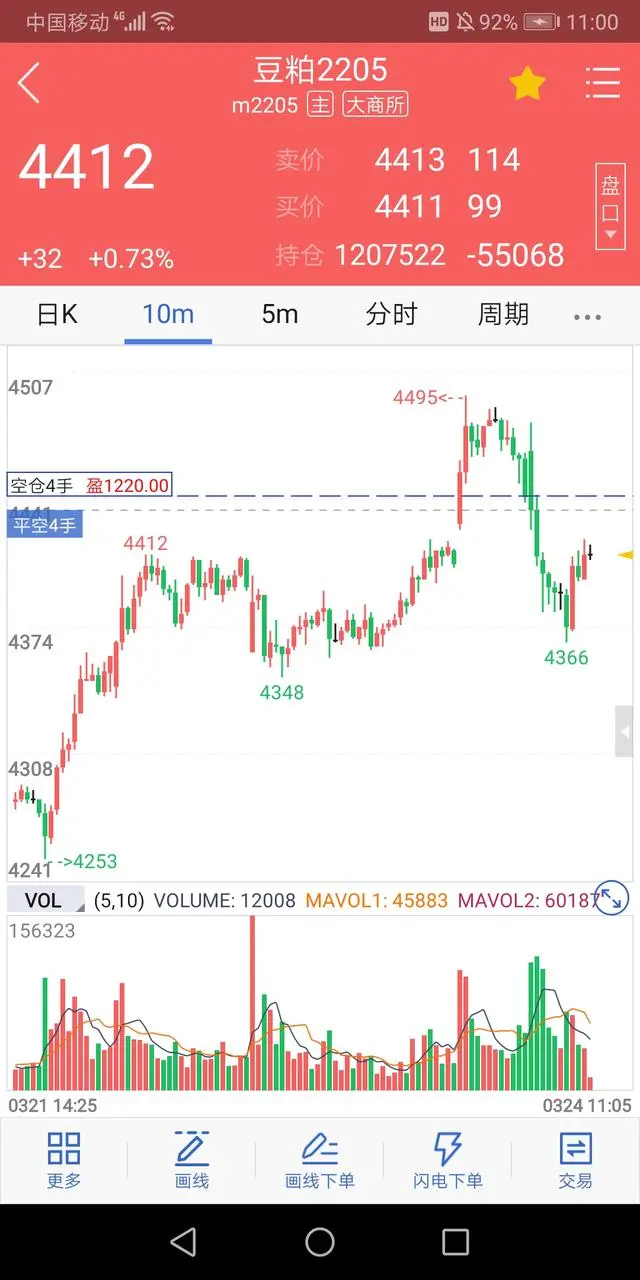Switch to the 日K tab
Image resolution: width=640 pixels, height=1280 pixels.
(x=57, y=314)
